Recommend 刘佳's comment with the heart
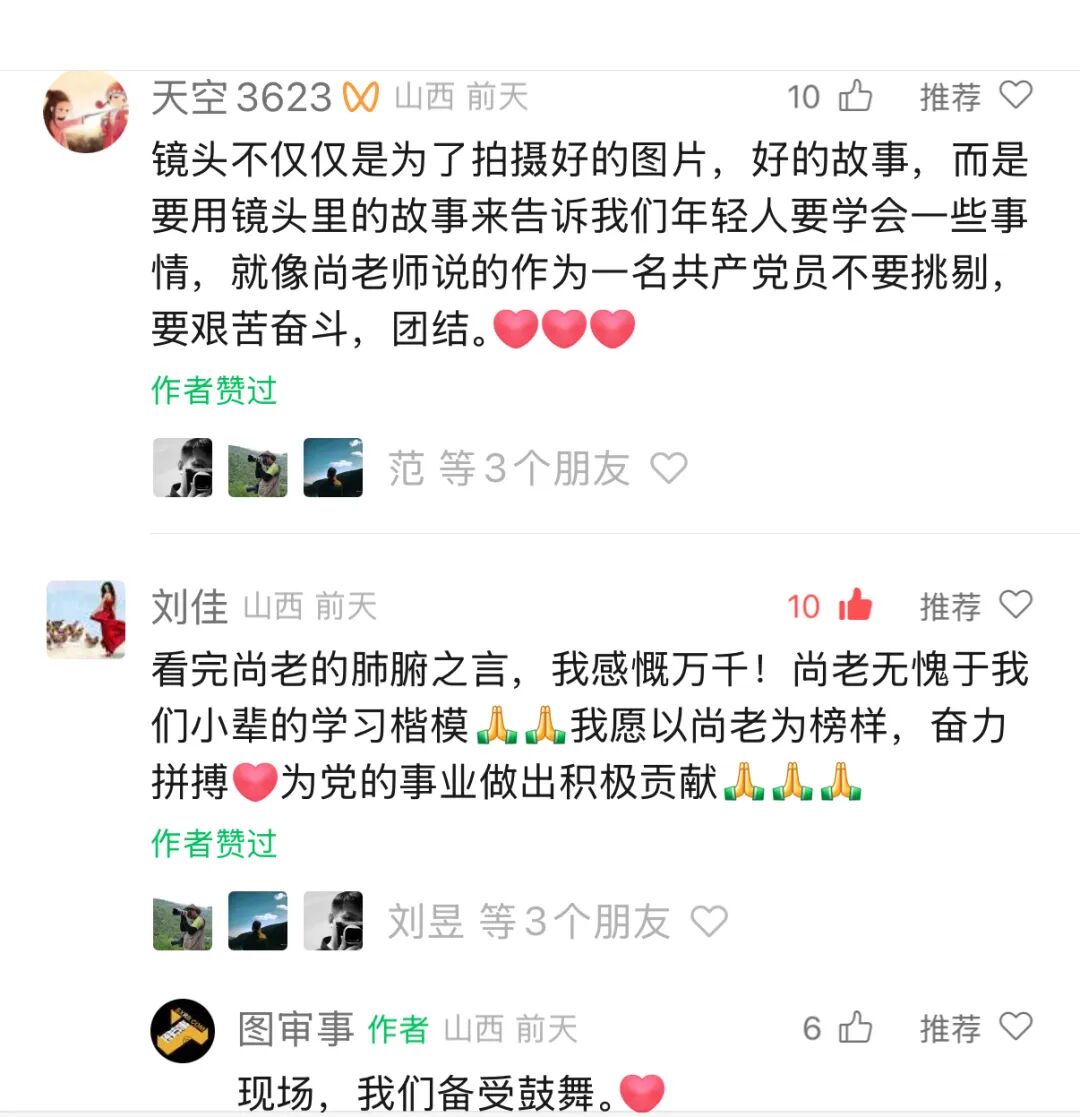Image resolution: width=1080 pixels, height=1117 pixels. [1016, 605]
